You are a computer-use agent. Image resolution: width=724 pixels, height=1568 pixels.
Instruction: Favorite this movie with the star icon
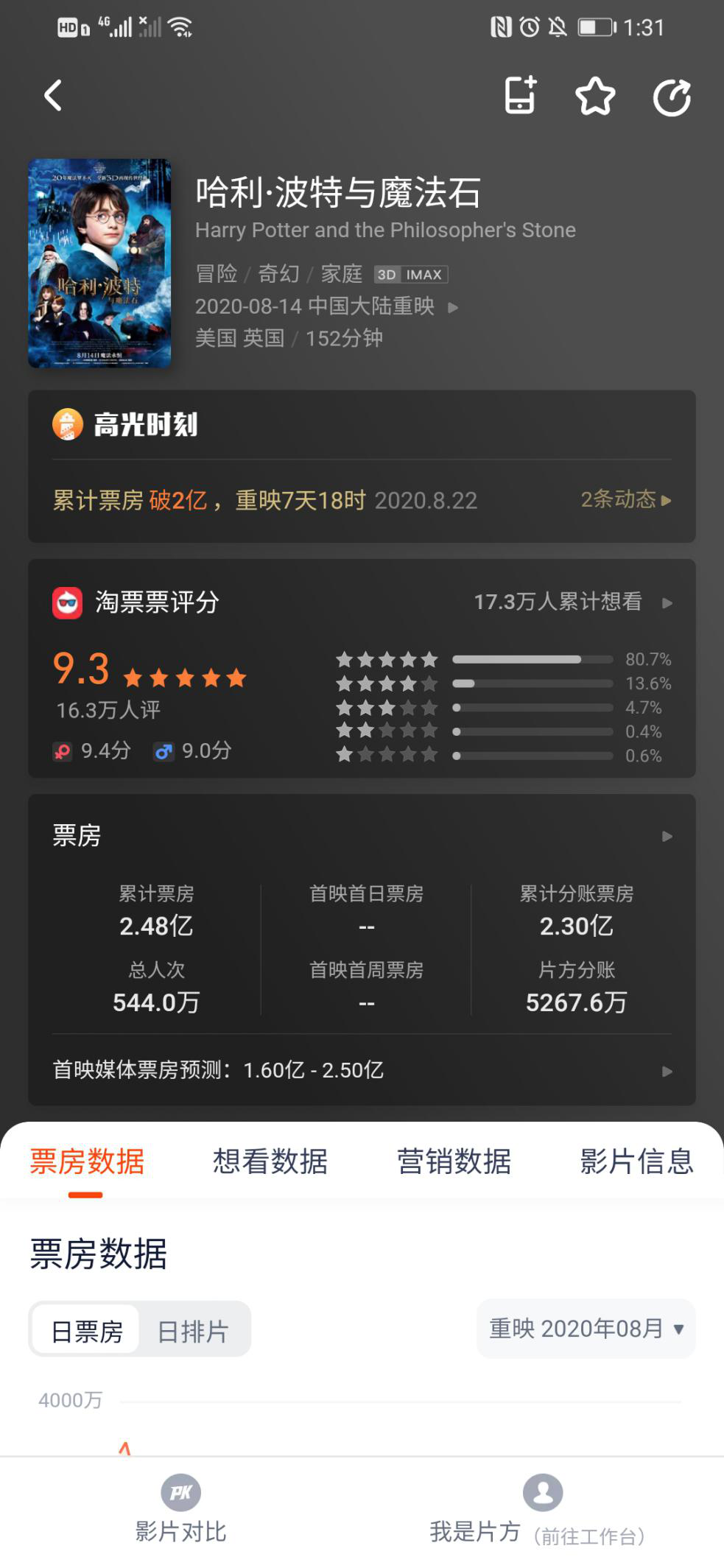click(595, 96)
